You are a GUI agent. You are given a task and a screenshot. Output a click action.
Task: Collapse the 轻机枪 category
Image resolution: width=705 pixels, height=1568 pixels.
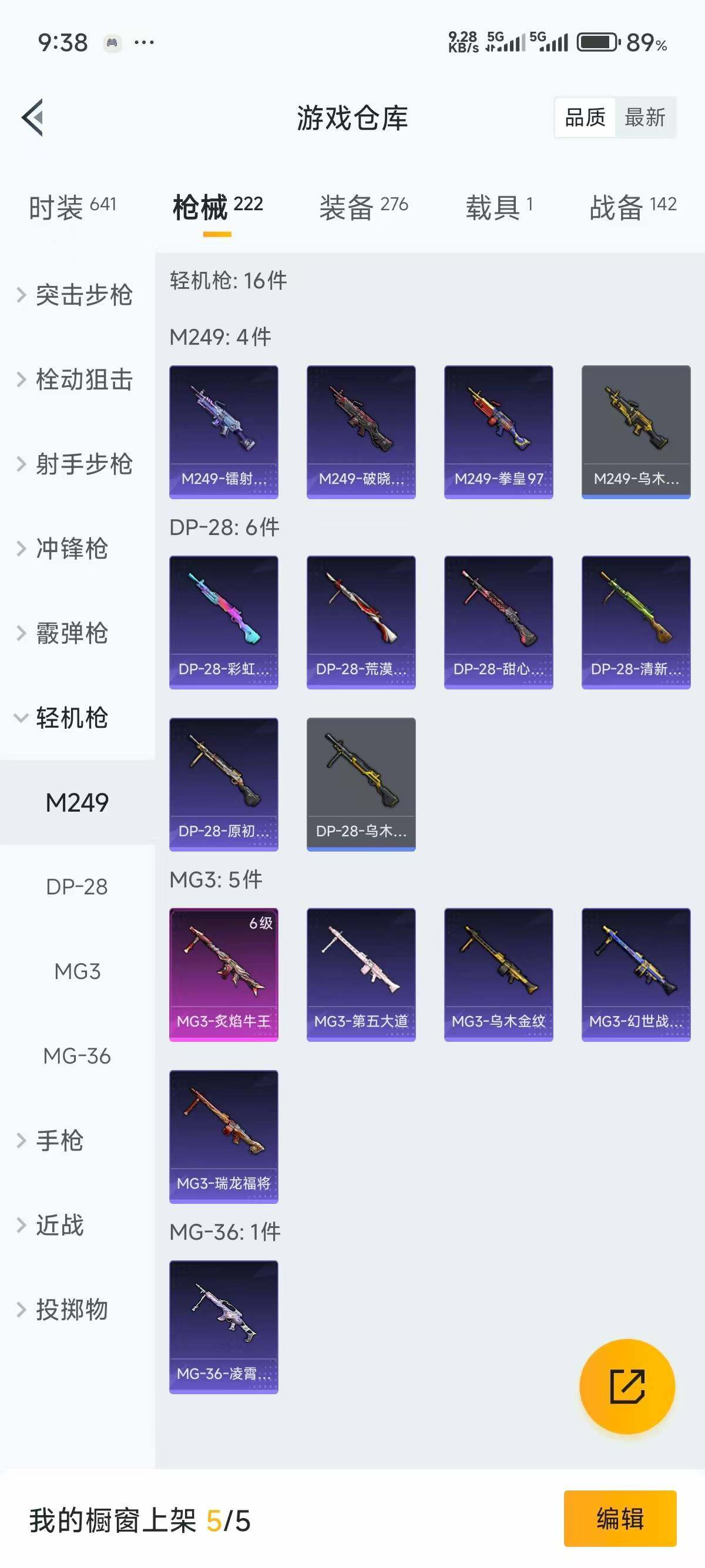coord(69,718)
